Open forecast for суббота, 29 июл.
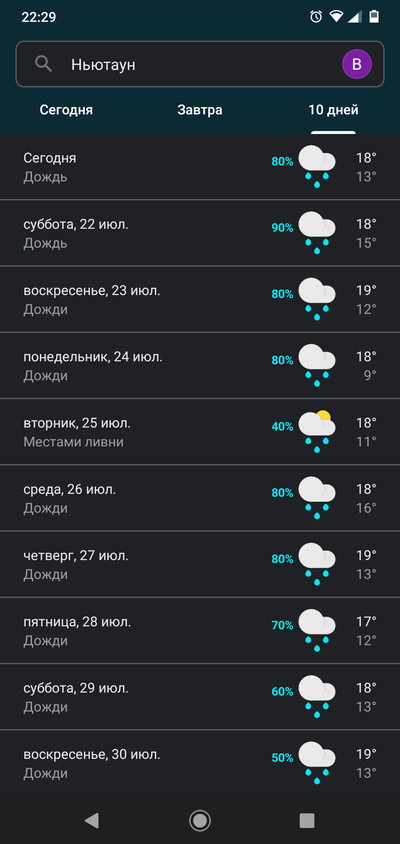 200,697
